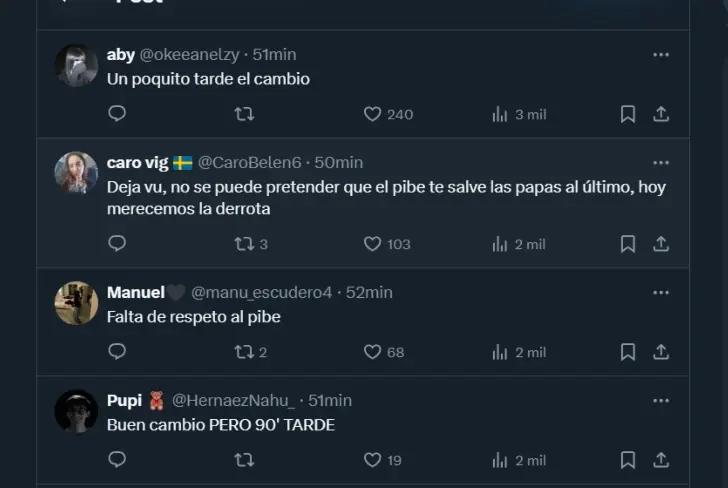728x488 pixels.
Task: Like Manuel's post with 68 likes
Action: [372, 352]
